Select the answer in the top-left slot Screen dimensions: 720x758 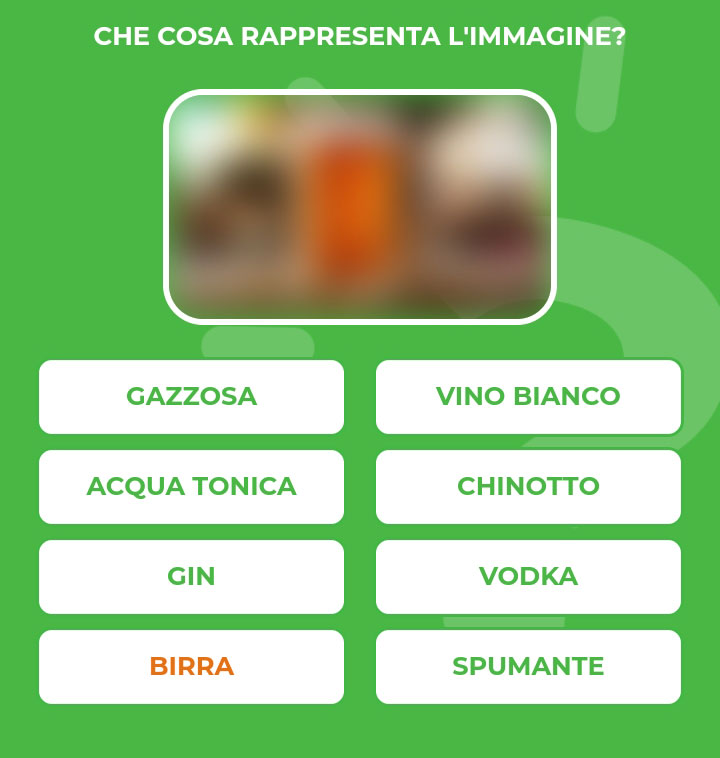(x=191, y=397)
